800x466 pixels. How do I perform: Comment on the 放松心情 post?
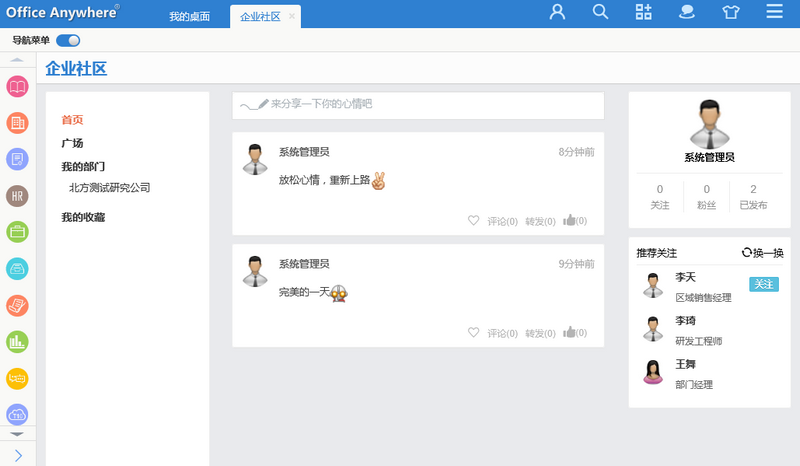[x=502, y=221]
